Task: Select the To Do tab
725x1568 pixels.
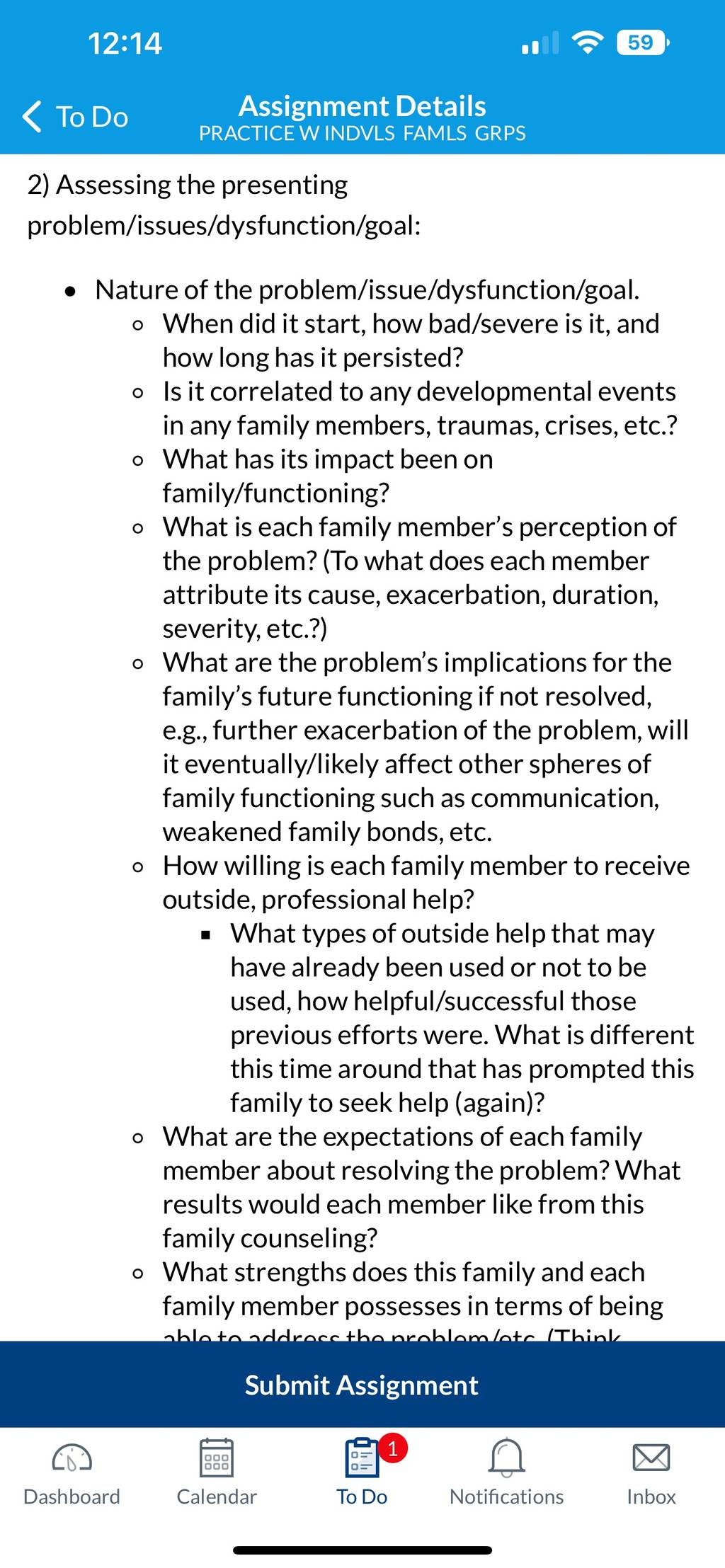Action: [x=362, y=1472]
